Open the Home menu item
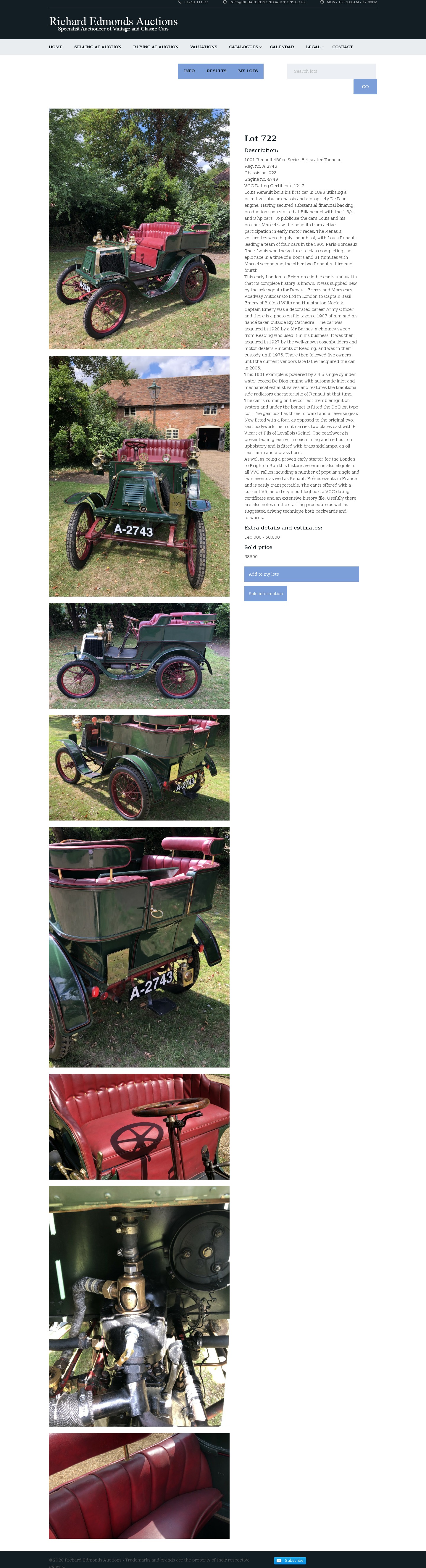Image resolution: width=426 pixels, height=1568 pixels. 55,47
